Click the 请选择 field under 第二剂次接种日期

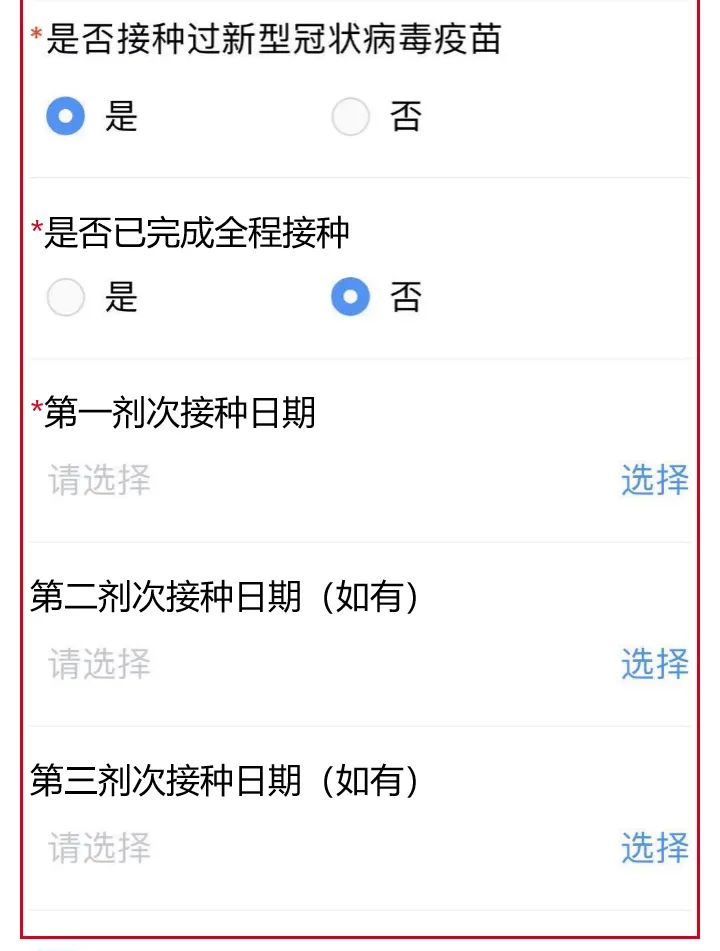coord(99,664)
